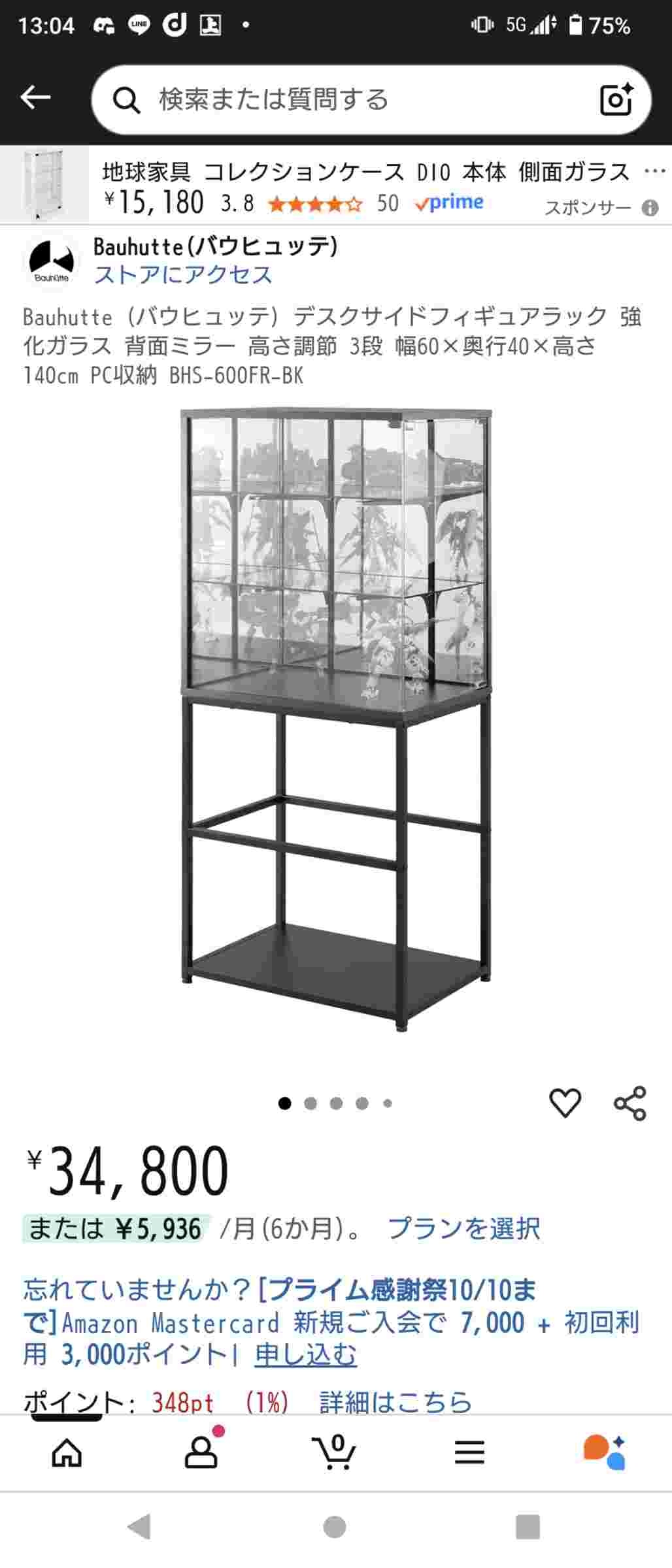Open sponsor info icon beside スポンサー
Viewport: 672px width, 1568px height.
(x=650, y=208)
